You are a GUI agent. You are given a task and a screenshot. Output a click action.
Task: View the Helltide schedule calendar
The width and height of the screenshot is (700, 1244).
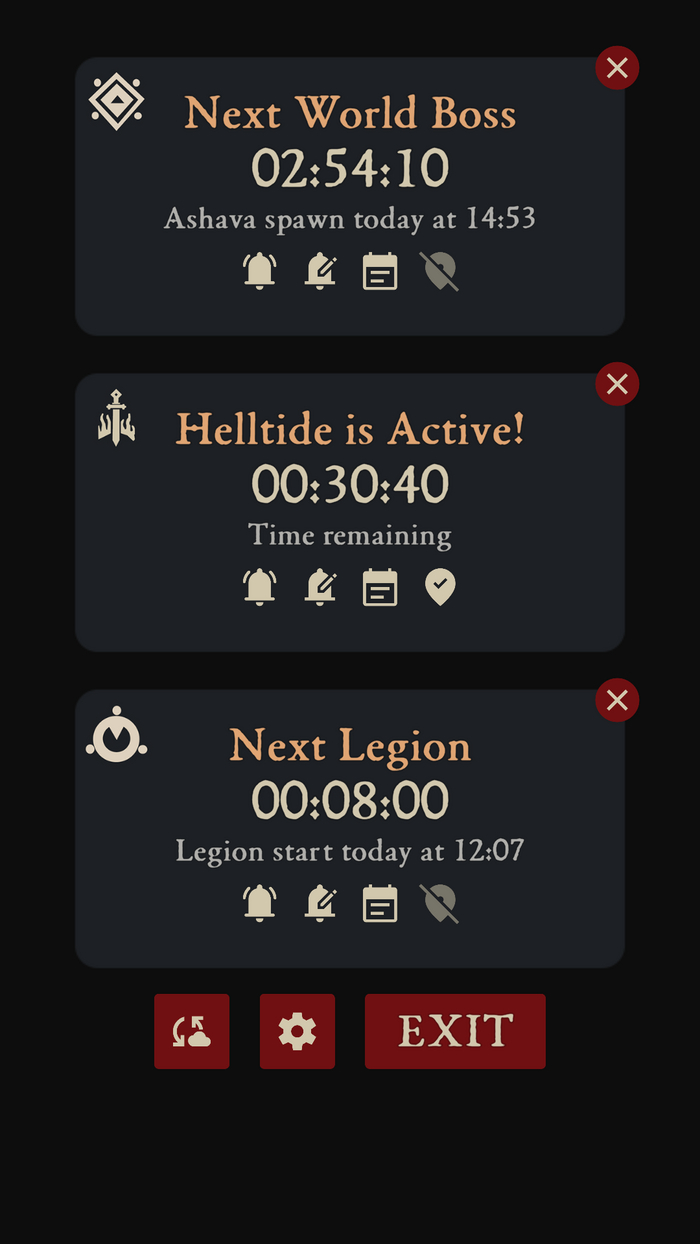[x=380, y=587]
